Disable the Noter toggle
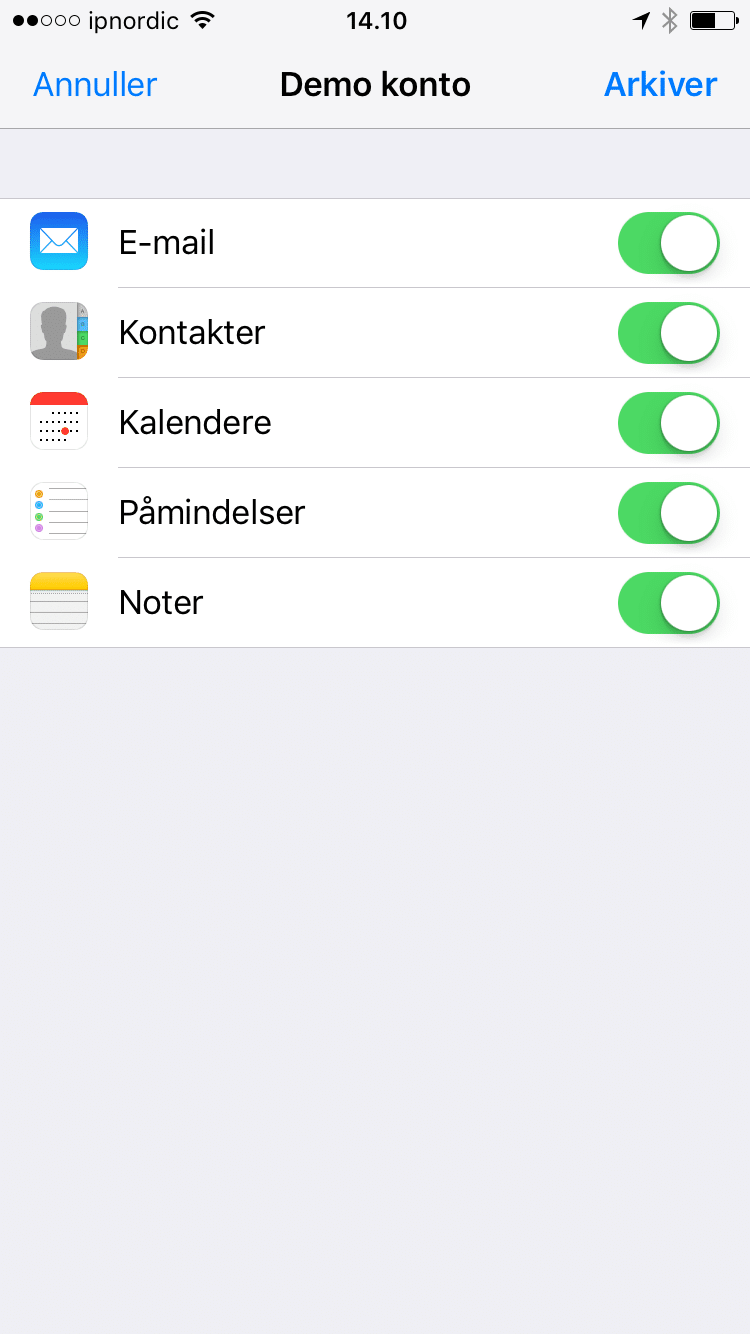 (x=669, y=603)
